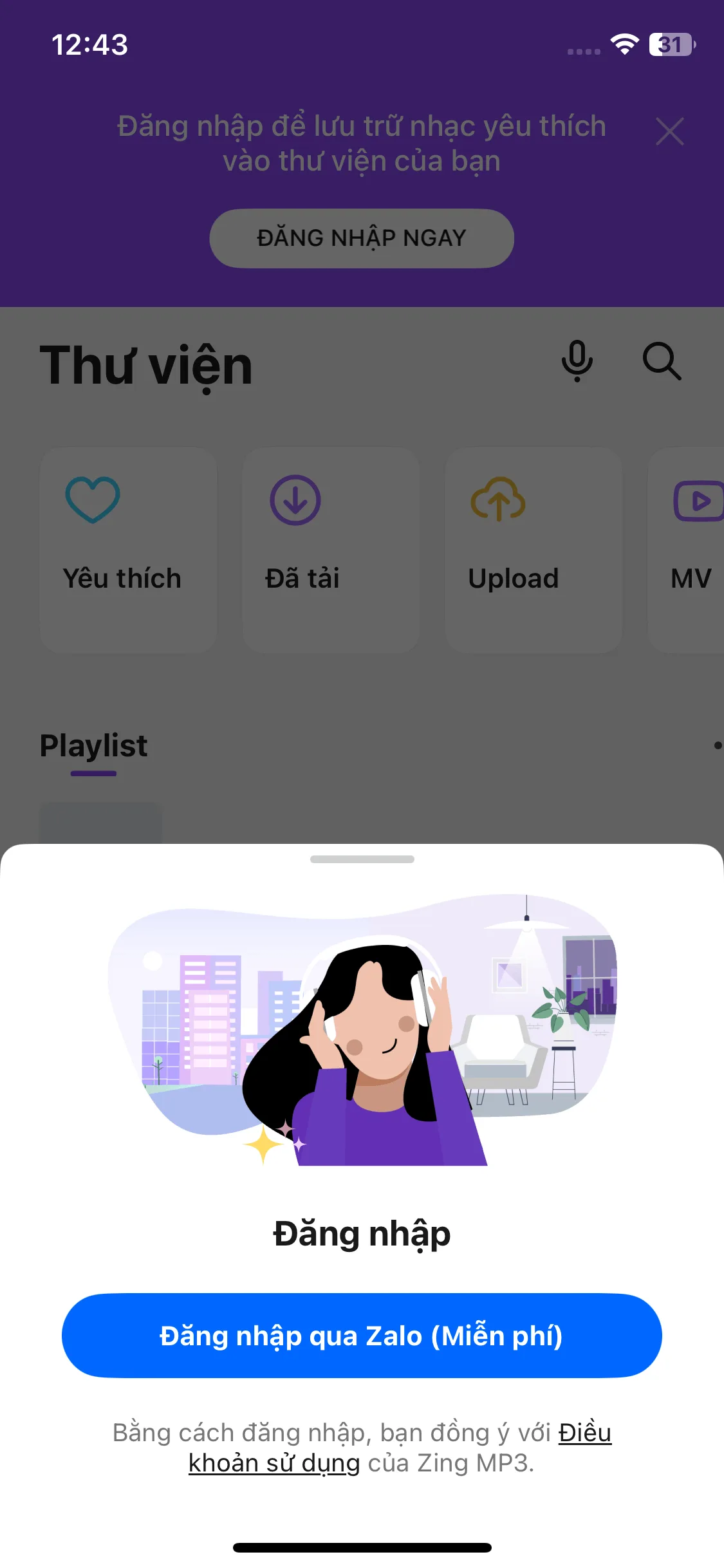Open the library search icon
Screen dimensions: 724x1568
pos(662,362)
